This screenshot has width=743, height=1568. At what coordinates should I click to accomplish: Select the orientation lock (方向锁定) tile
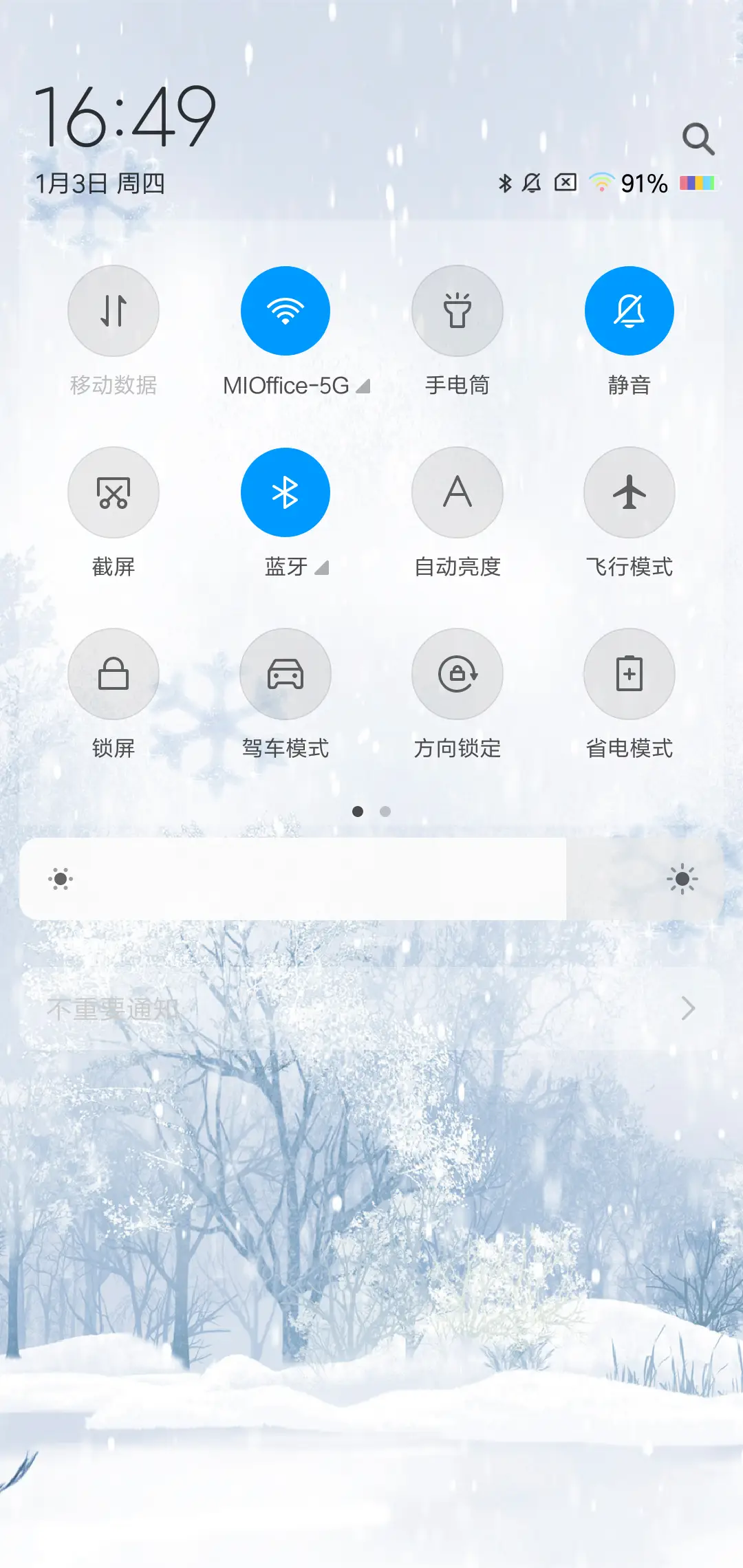(x=457, y=674)
